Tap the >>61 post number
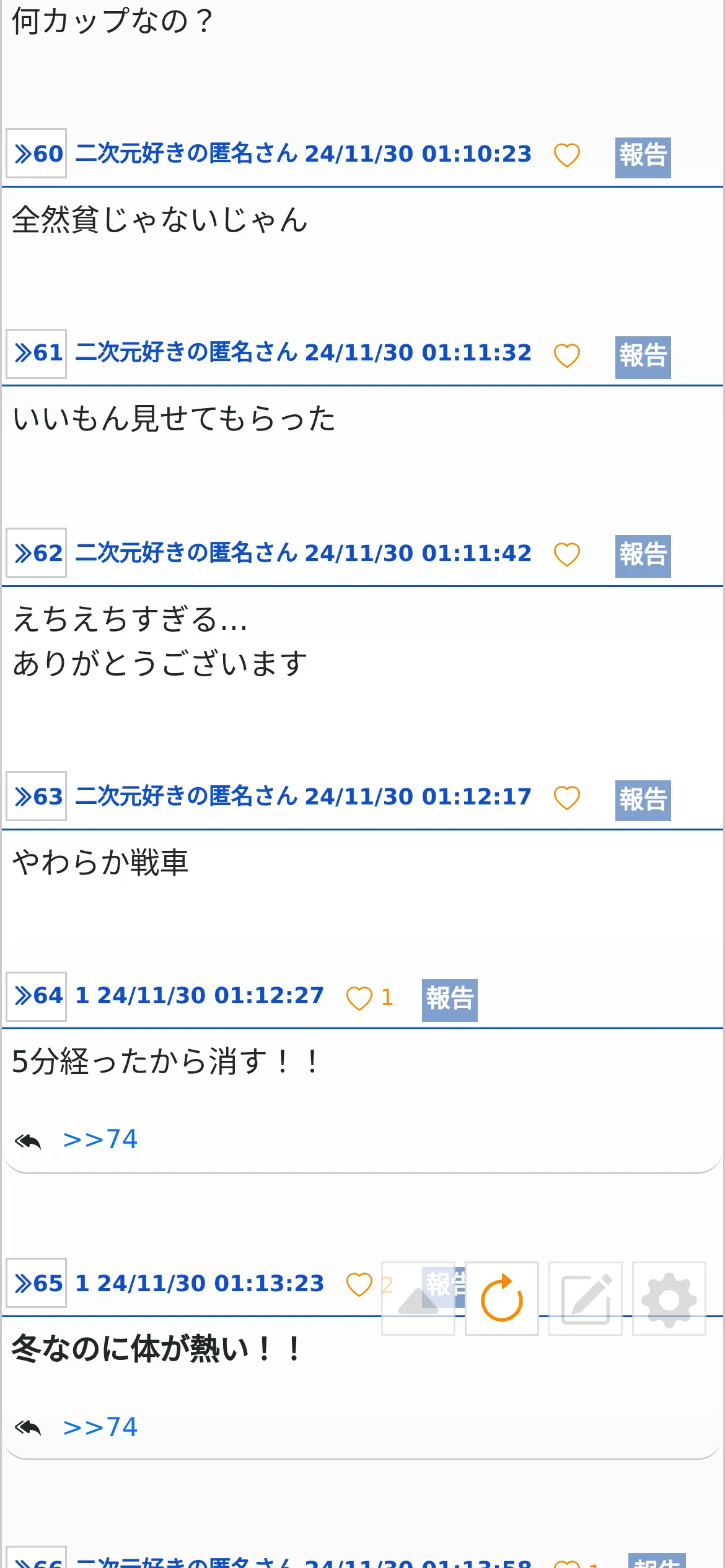725x1568 pixels. [x=37, y=354]
